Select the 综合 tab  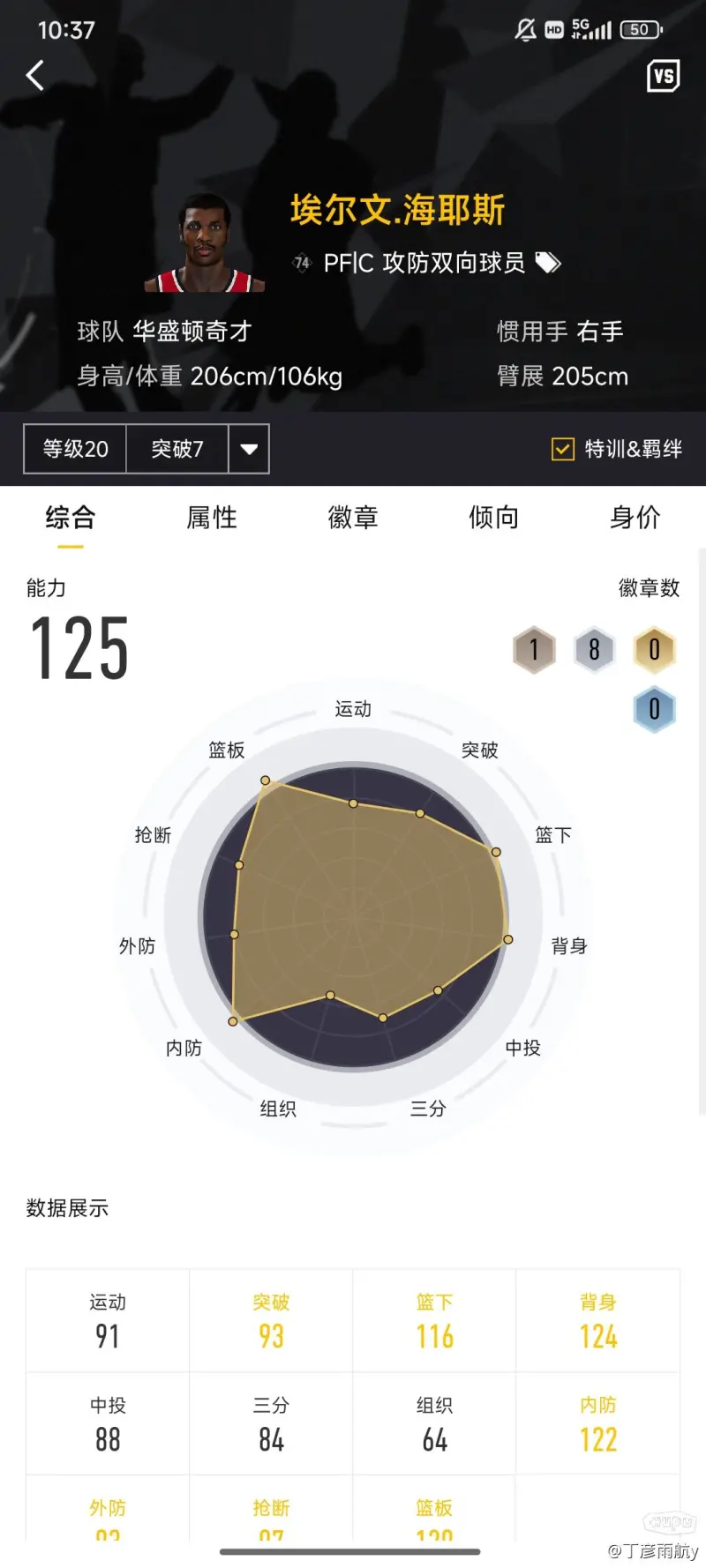coord(71,518)
